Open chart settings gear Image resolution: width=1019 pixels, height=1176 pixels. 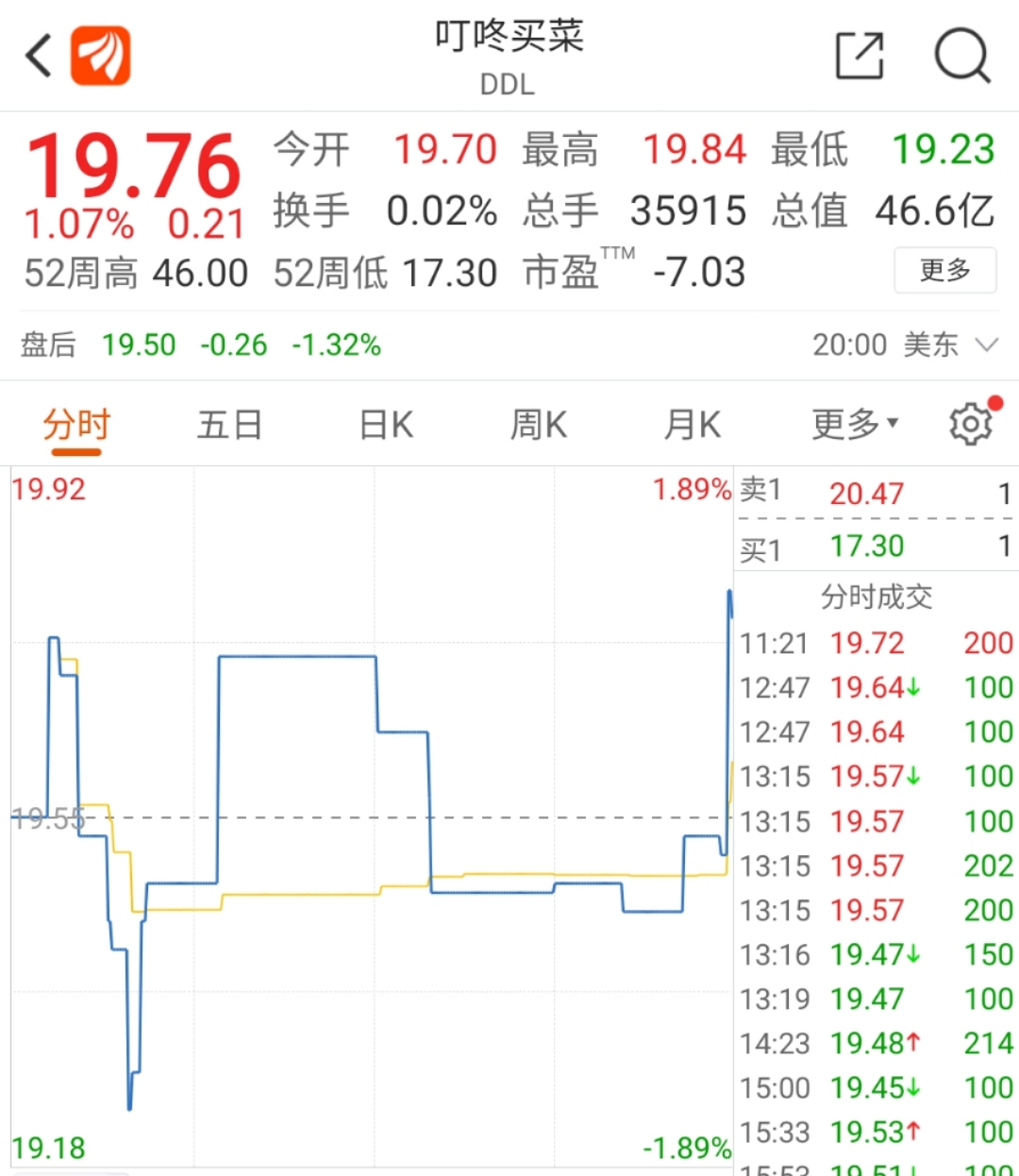coord(971,424)
